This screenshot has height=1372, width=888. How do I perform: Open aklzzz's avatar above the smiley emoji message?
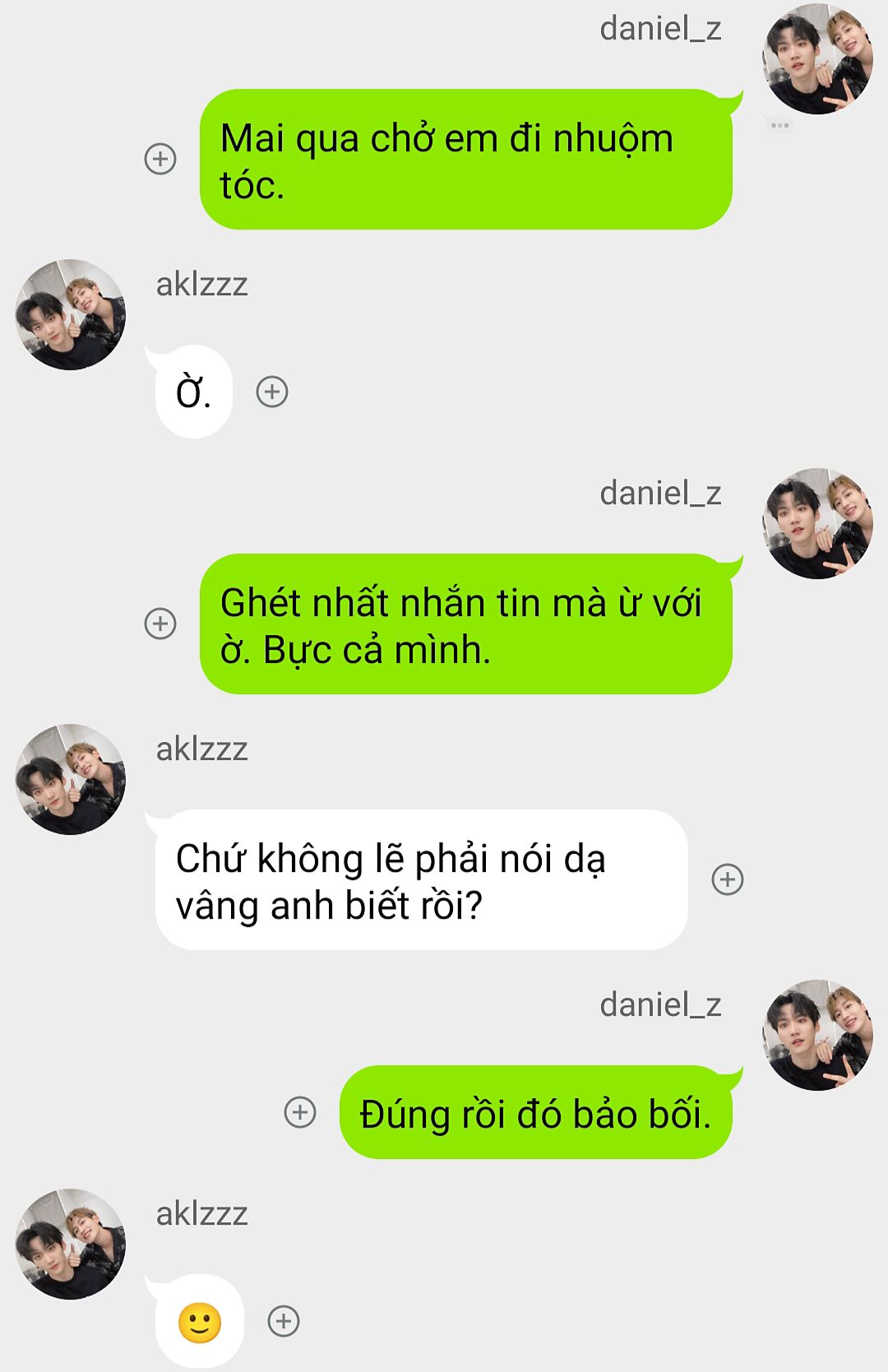coord(71,1245)
